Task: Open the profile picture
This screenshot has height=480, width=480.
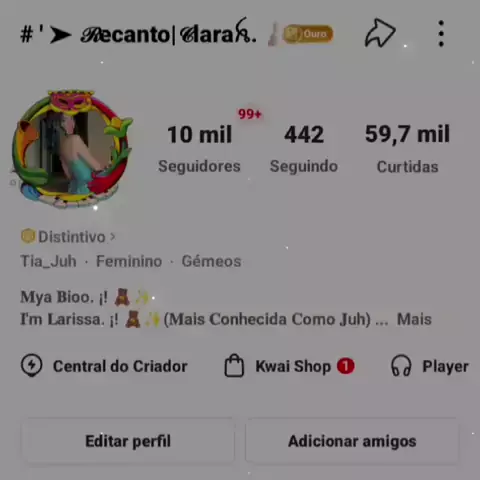Action: 71,148
